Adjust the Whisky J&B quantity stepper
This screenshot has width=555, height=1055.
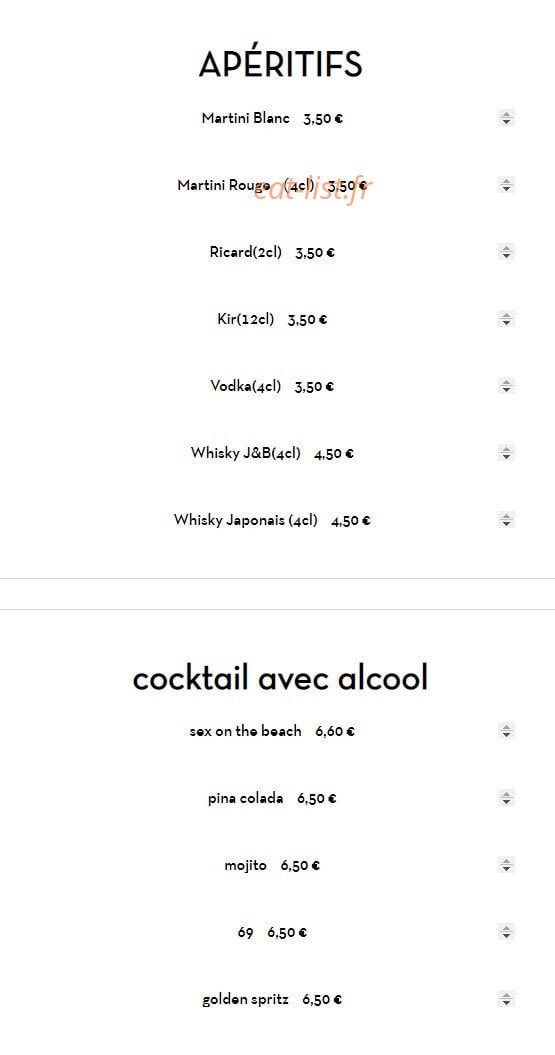[507, 453]
